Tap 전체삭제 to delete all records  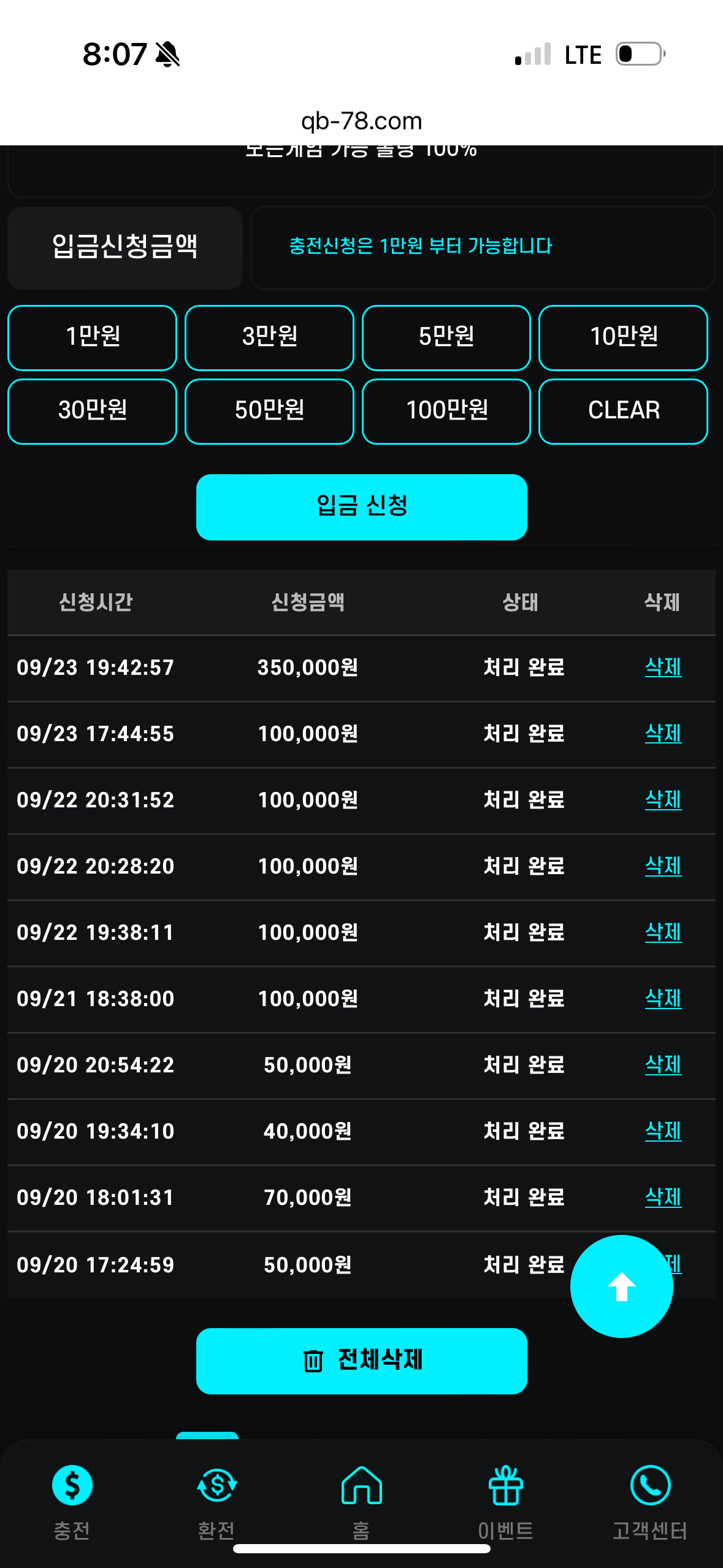361,1361
